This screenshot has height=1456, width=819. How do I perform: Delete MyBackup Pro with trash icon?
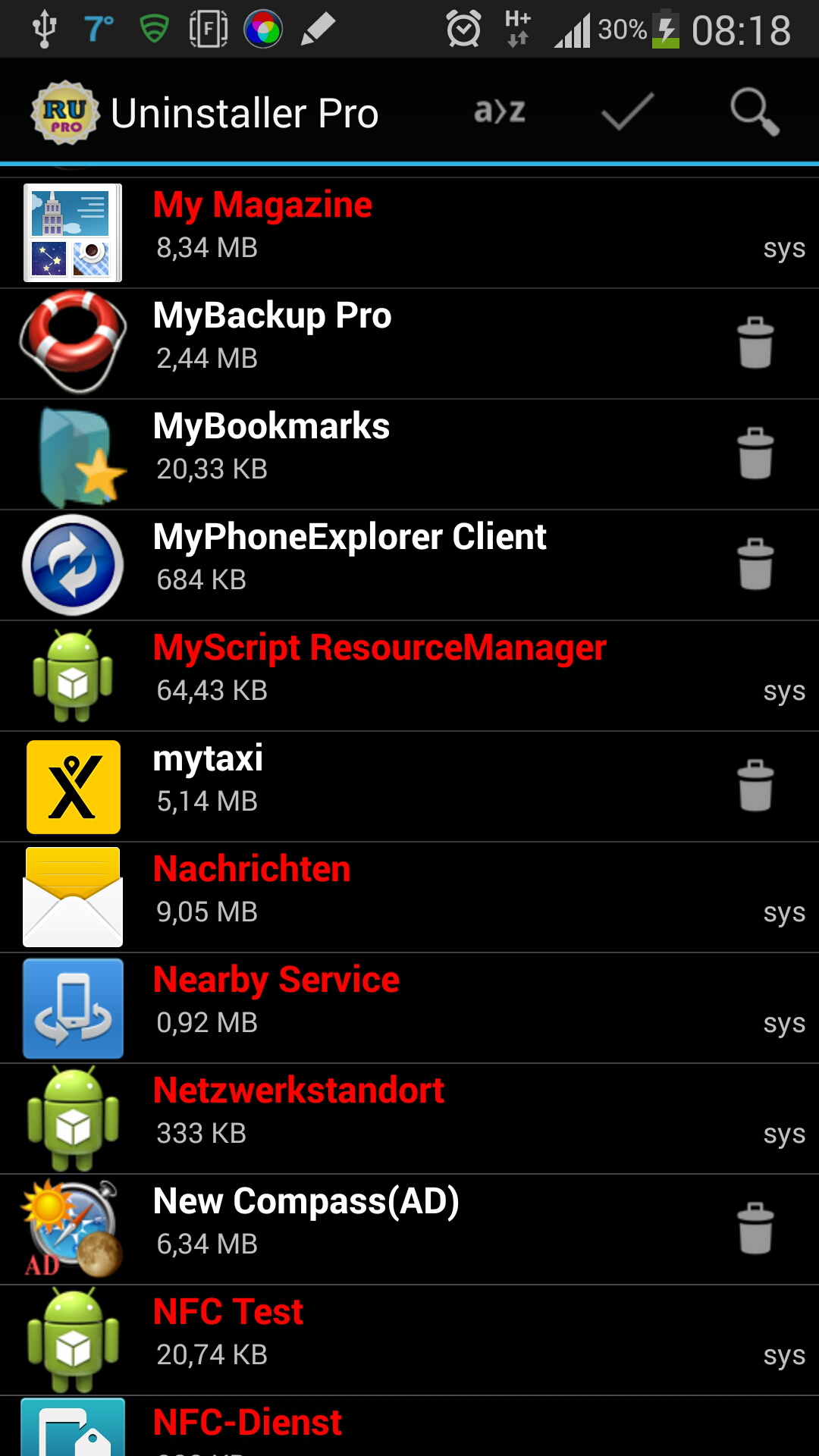[x=755, y=343]
